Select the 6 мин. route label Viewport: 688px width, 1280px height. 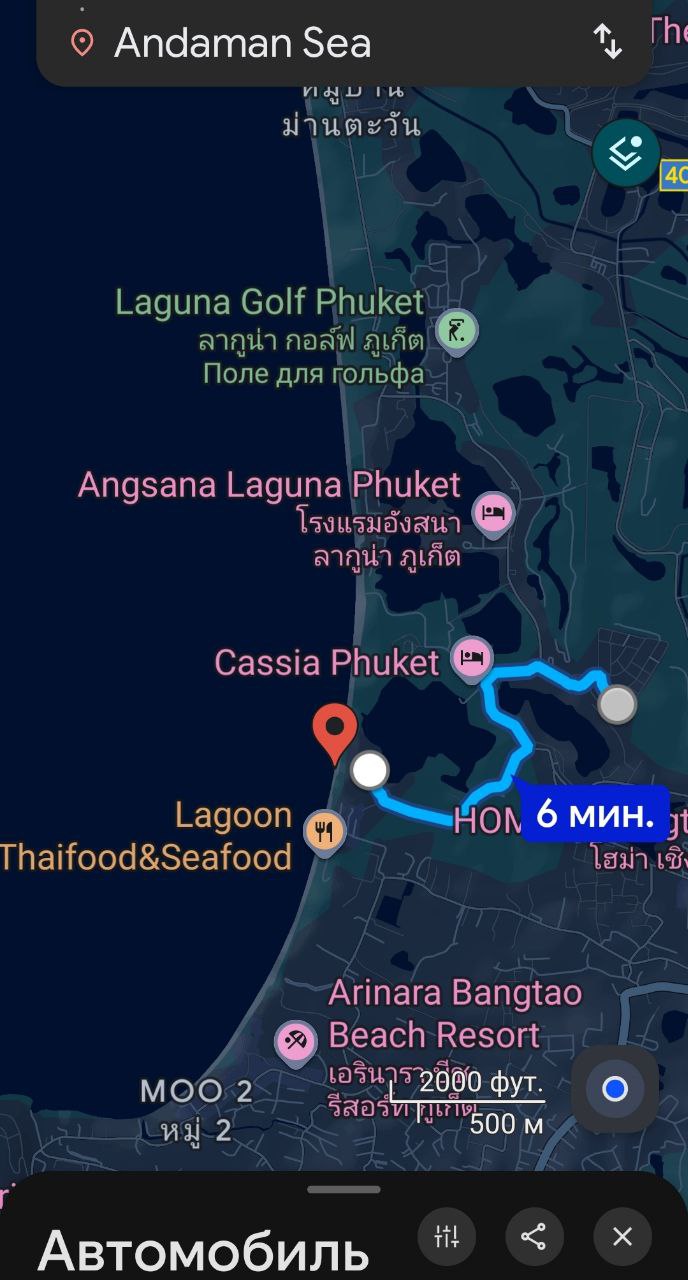click(x=594, y=814)
